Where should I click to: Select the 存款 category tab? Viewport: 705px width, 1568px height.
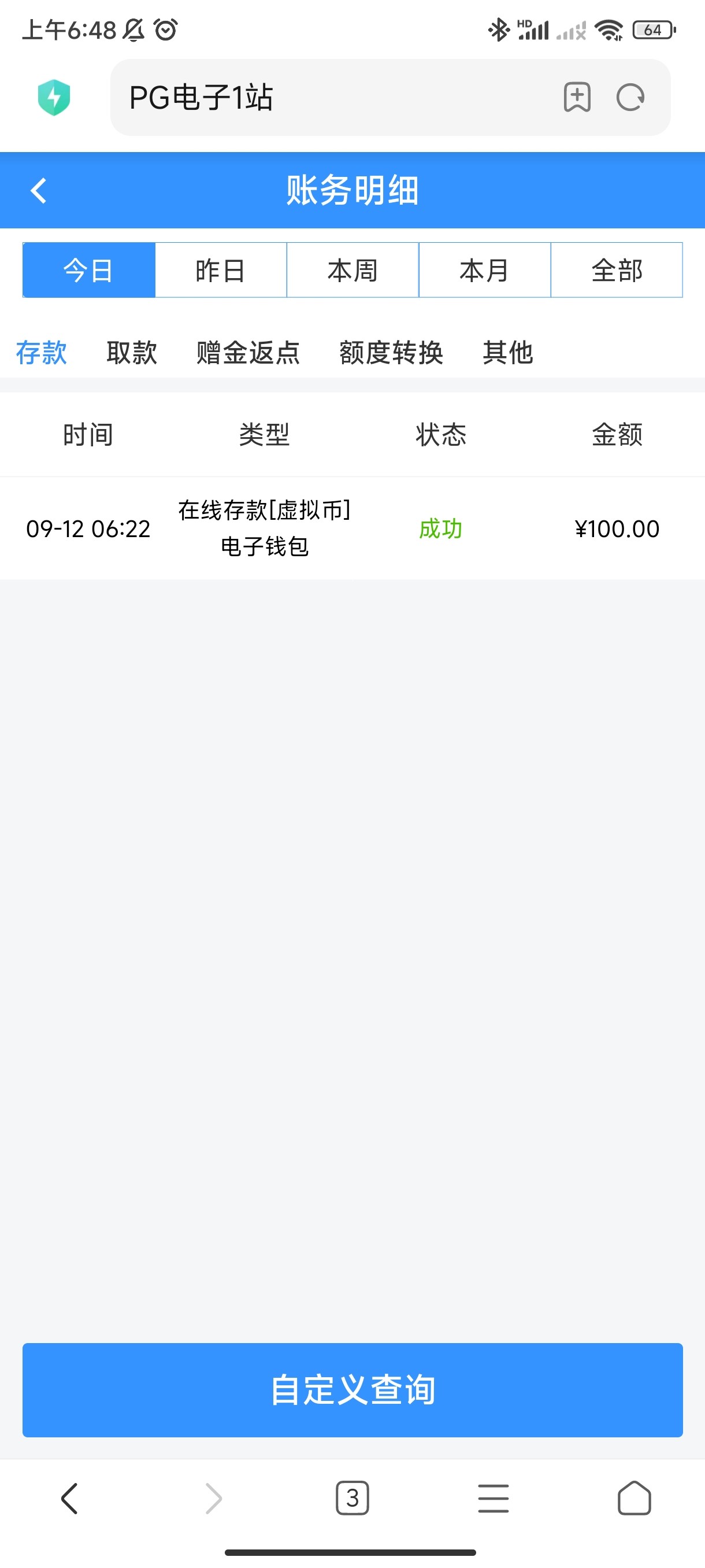click(42, 353)
